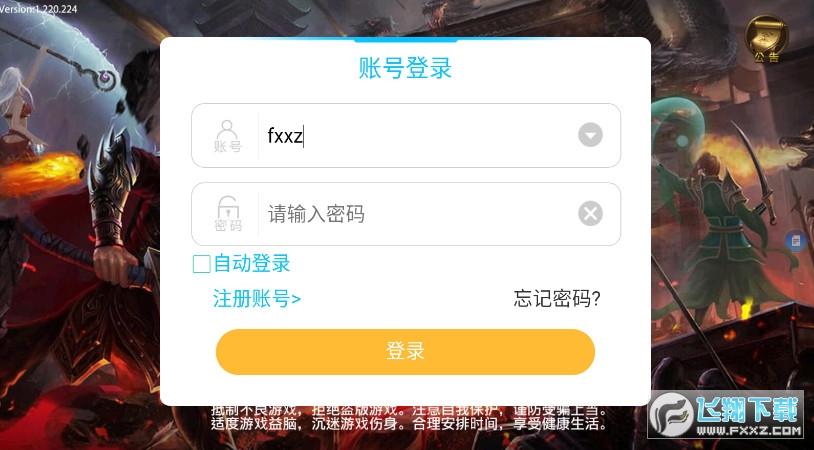Focus the password field 请输入密码
Screen dimensions: 814x450
coord(410,214)
